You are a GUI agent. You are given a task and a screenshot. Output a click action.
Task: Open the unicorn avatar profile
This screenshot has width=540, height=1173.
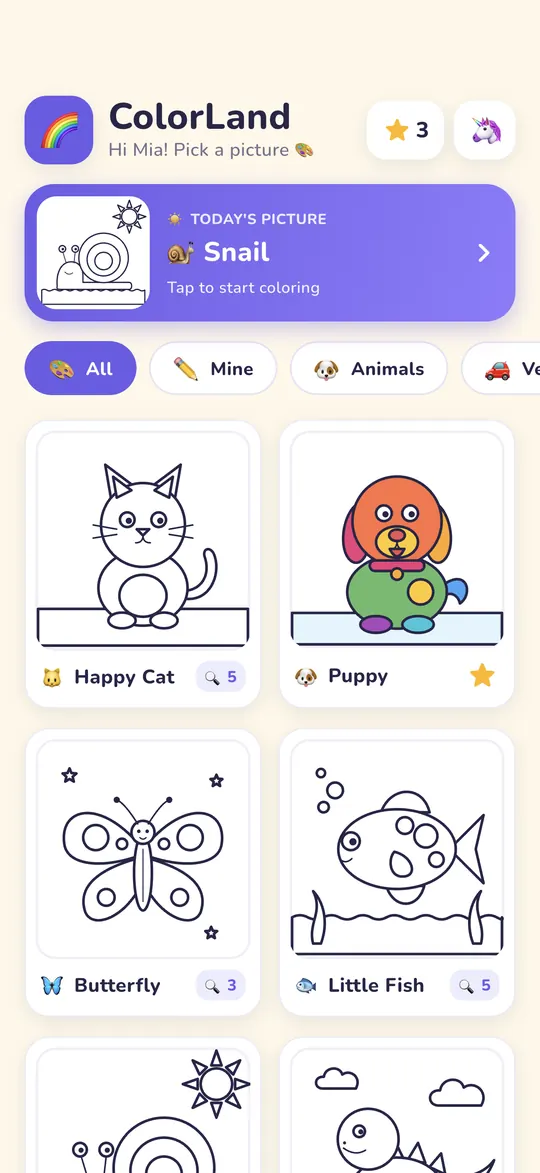click(x=485, y=130)
